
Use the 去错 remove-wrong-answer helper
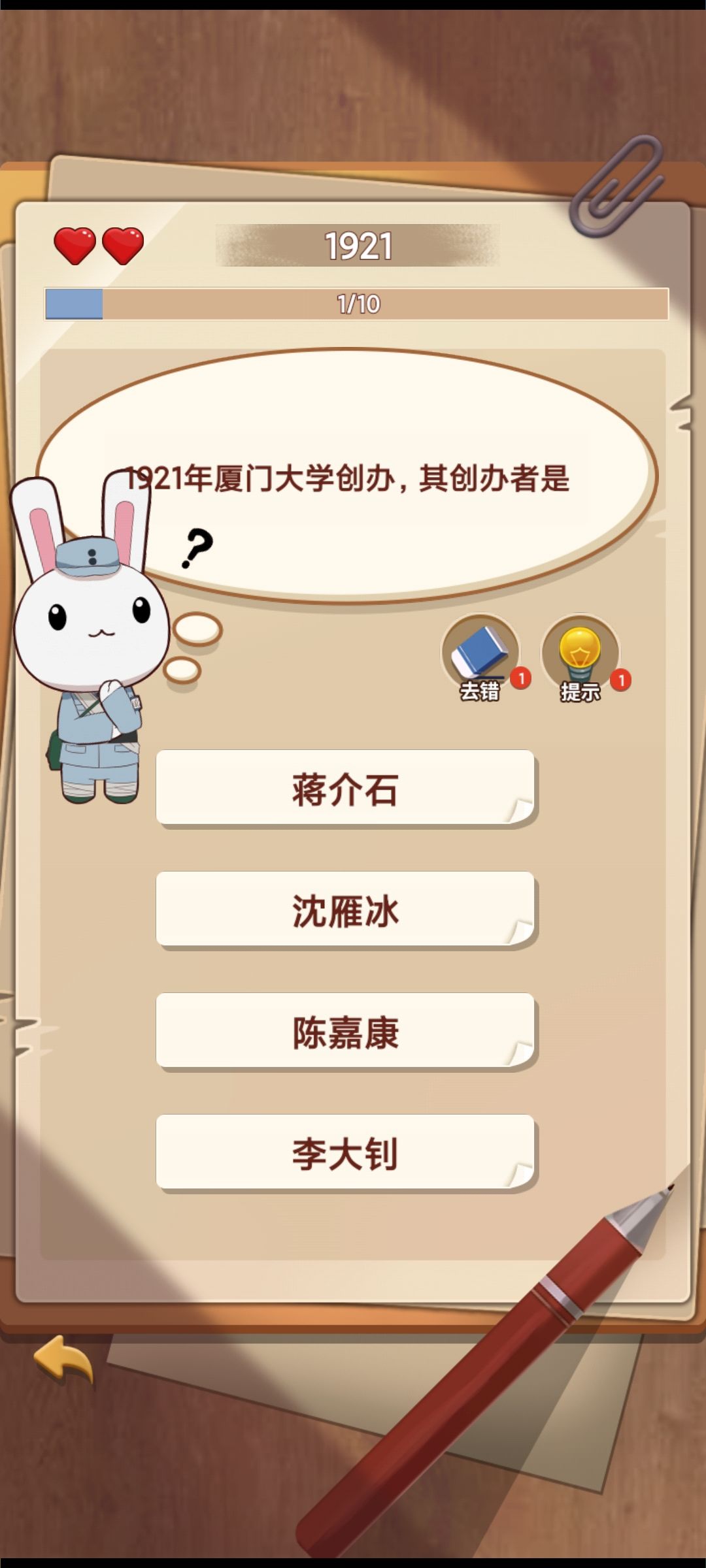point(482,657)
